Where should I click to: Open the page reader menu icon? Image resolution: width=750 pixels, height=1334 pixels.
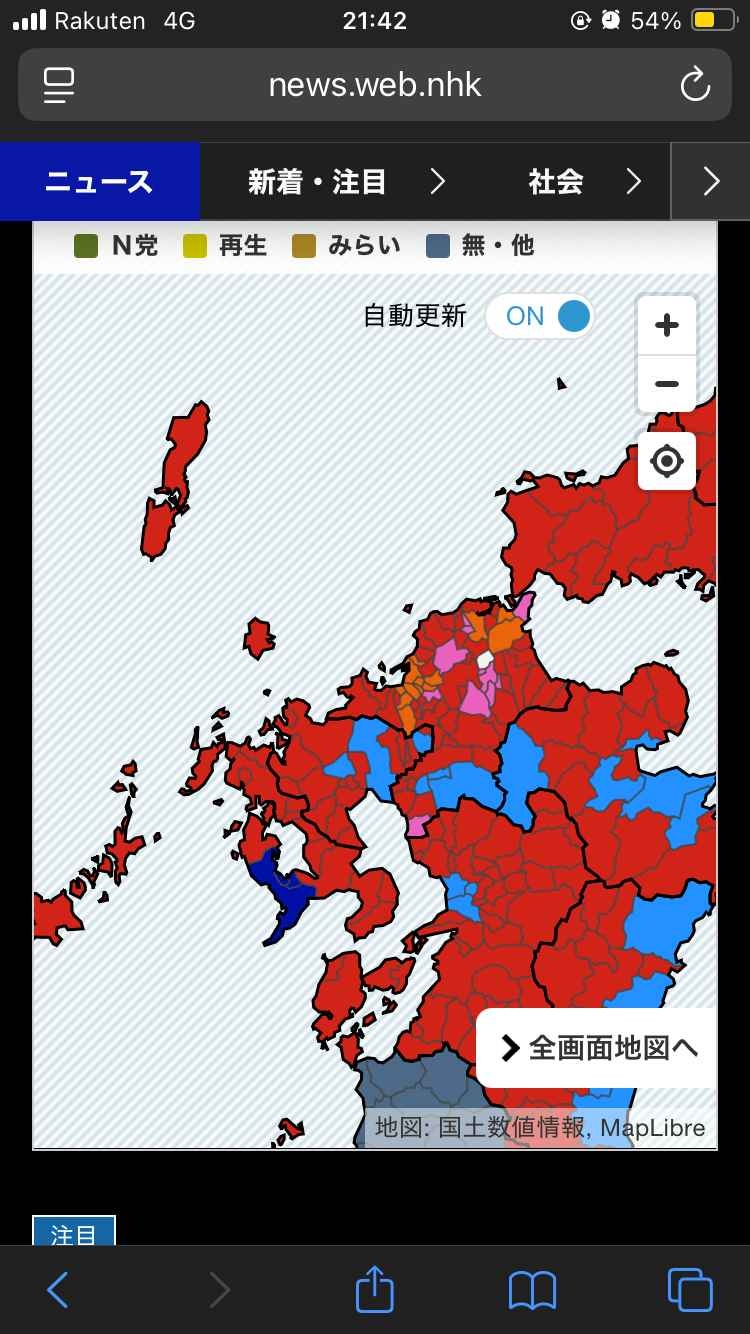click(x=60, y=85)
